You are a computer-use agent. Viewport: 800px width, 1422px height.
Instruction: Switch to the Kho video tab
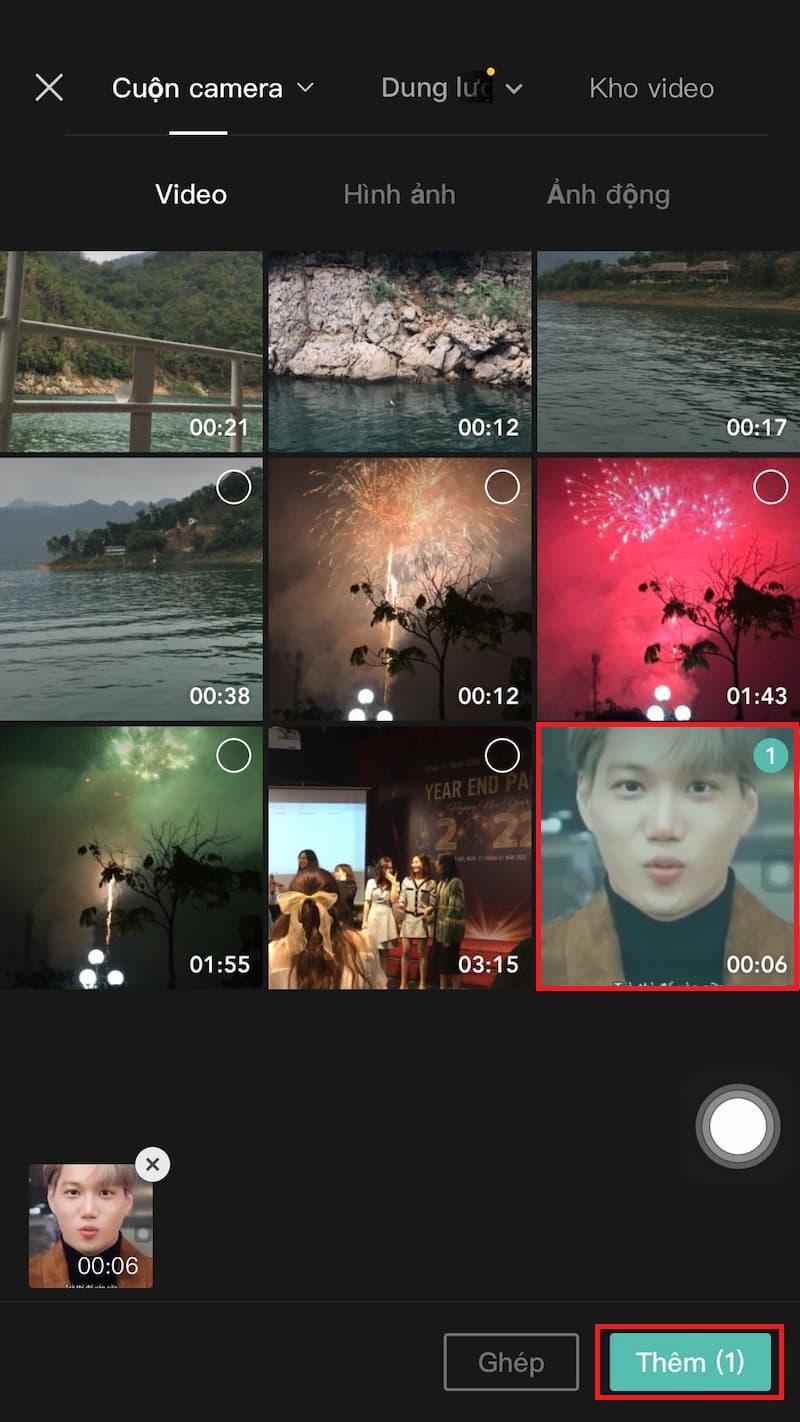[650, 87]
